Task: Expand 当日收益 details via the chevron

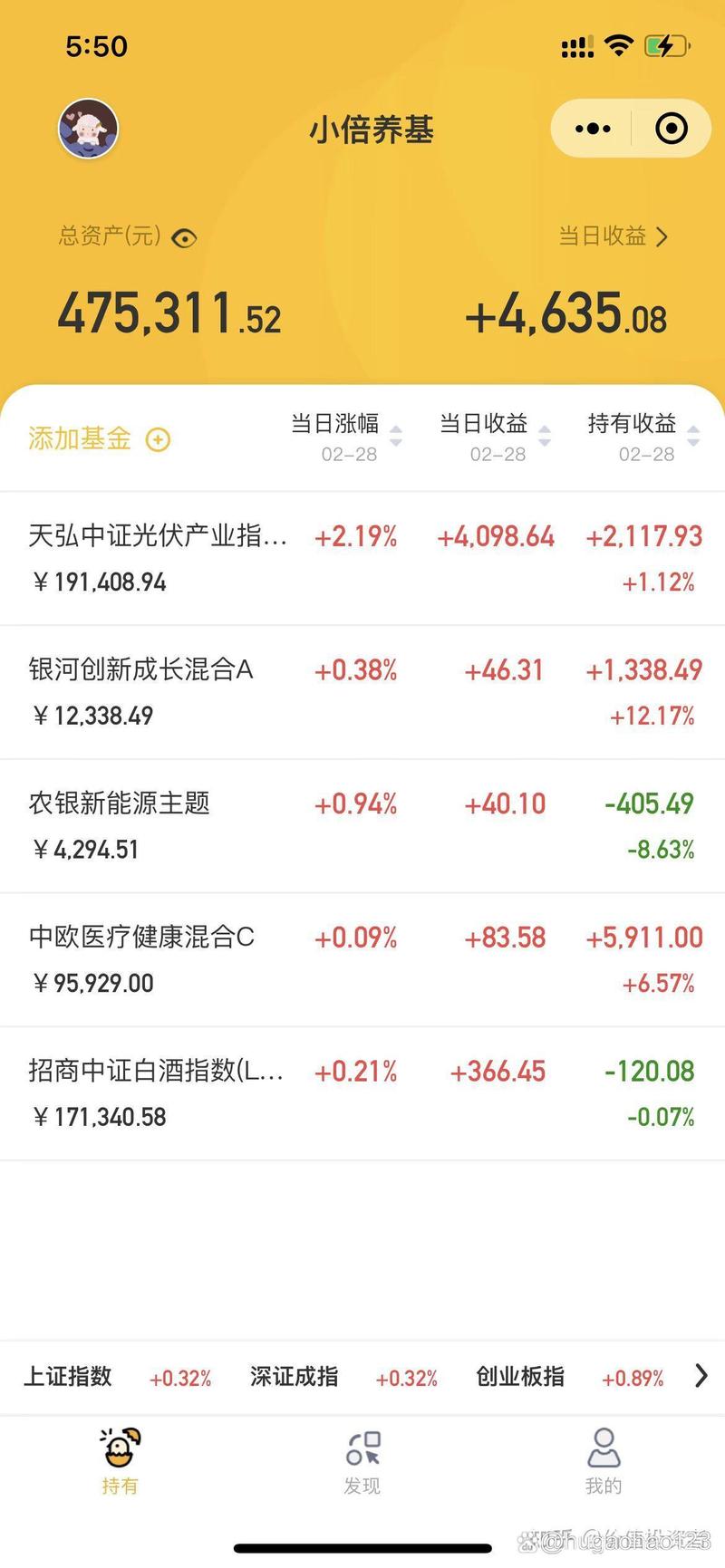Action: [x=662, y=237]
